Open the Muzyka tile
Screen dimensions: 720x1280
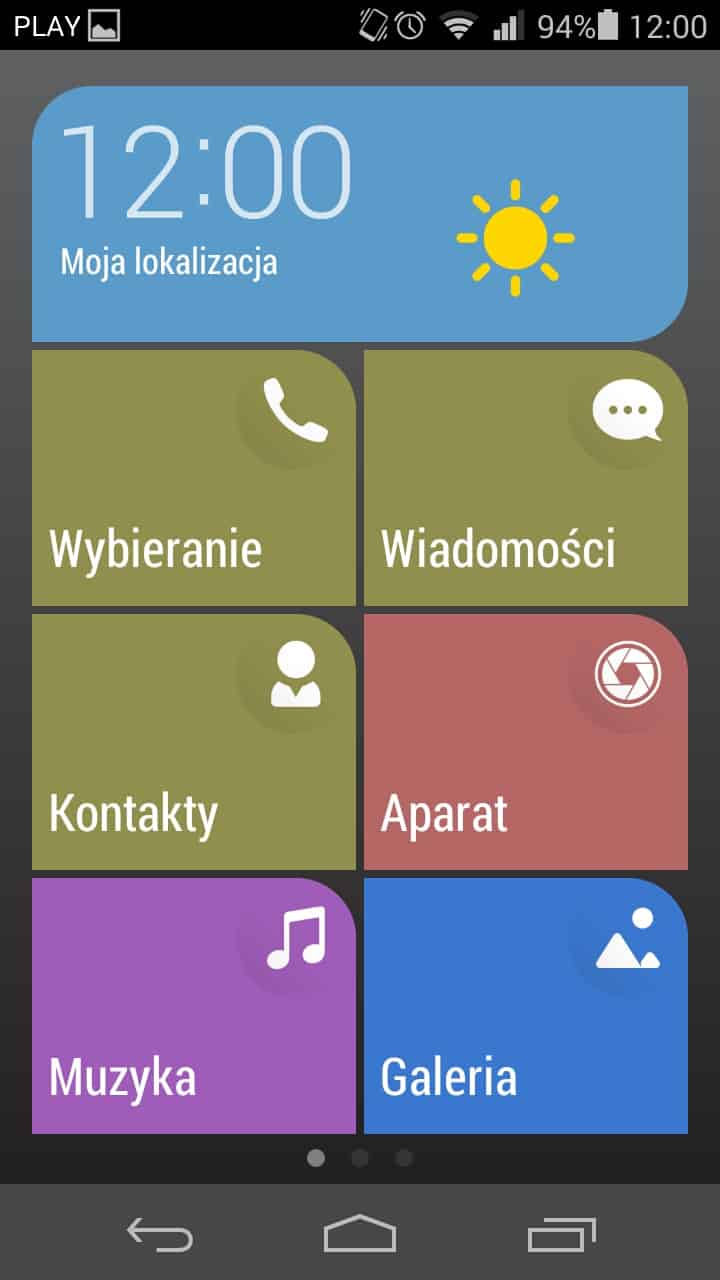point(194,1006)
